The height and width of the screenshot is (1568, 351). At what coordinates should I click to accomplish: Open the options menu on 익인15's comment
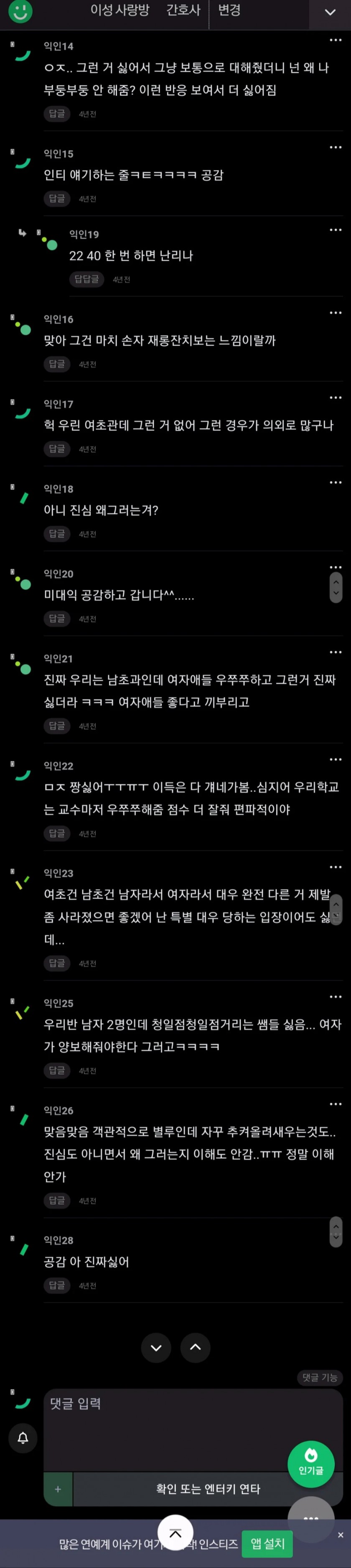point(335,147)
